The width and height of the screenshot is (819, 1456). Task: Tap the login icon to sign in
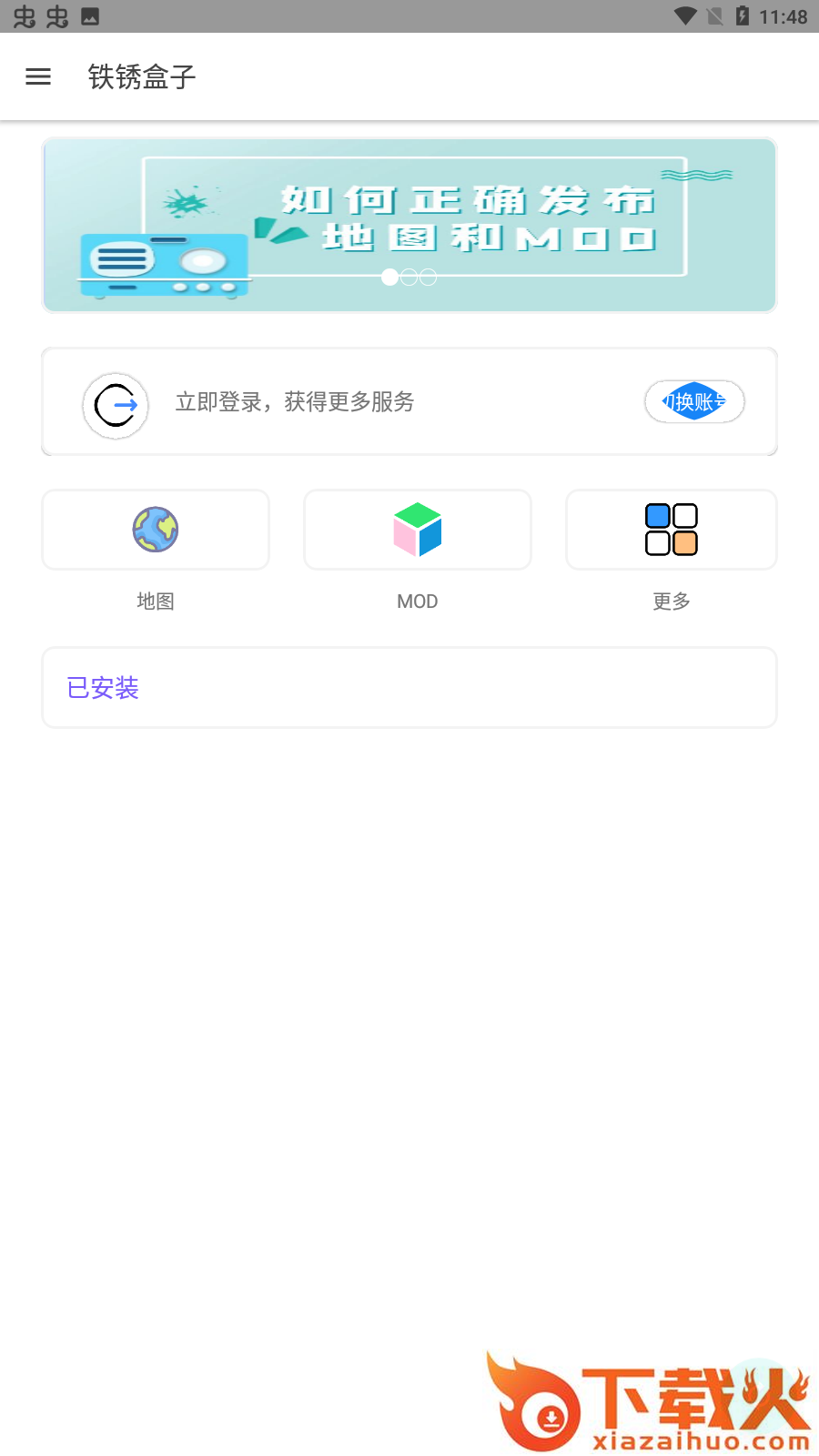pyautogui.click(x=116, y=406)
